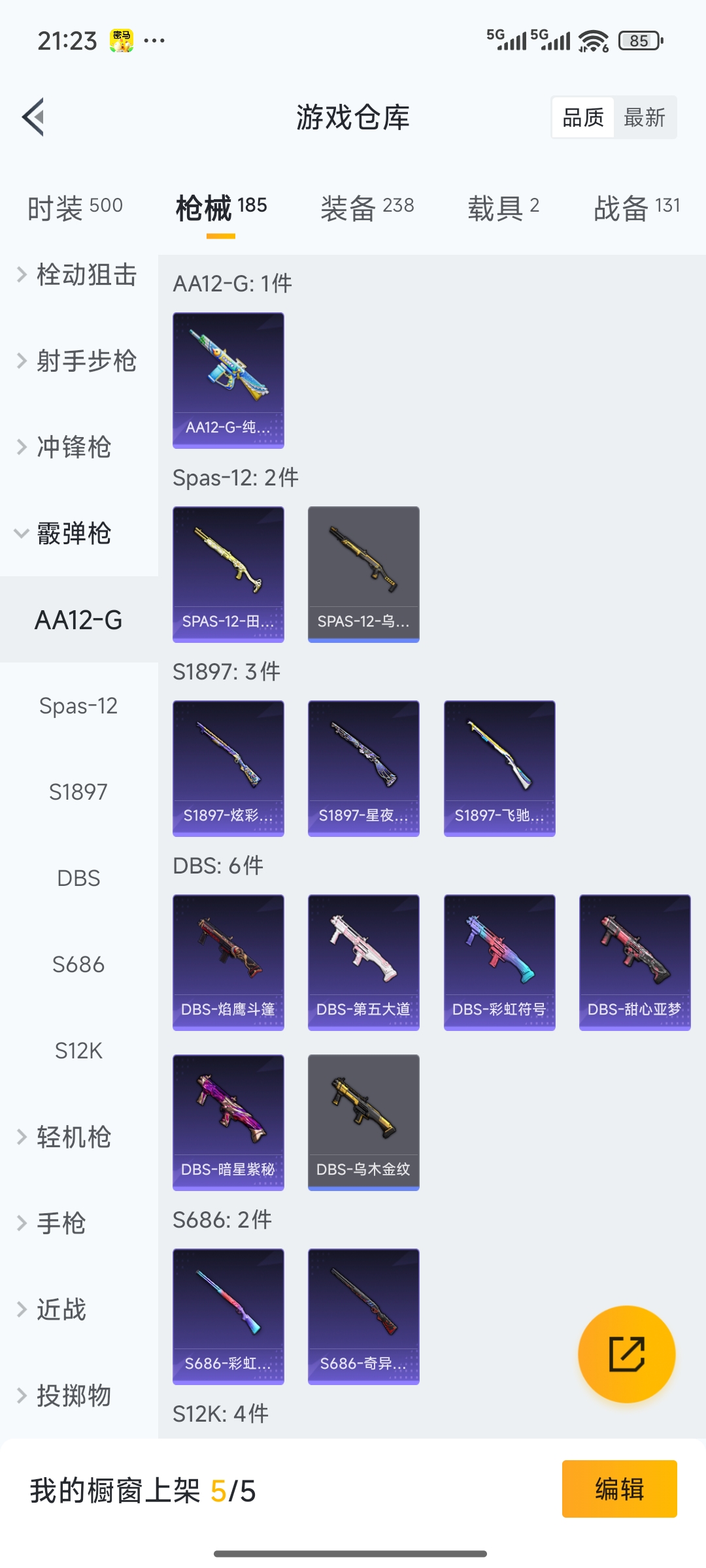Image resolution: width=706 pixels, height=1568 pixels.
Task: Open the DBS-彩虹符号 skin card
Action: pos(499,962)
